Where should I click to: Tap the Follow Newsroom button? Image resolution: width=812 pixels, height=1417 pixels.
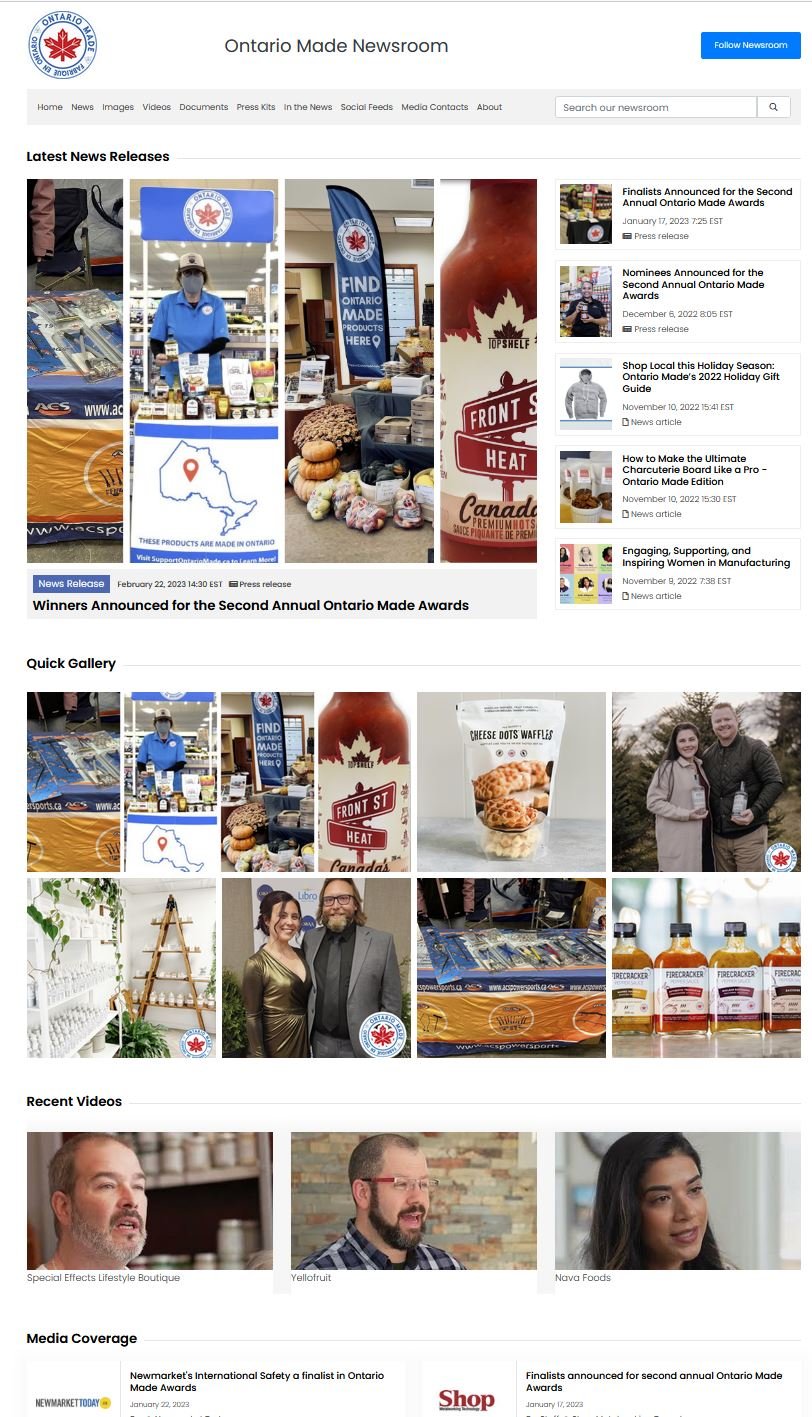click(x=750, y=45)
